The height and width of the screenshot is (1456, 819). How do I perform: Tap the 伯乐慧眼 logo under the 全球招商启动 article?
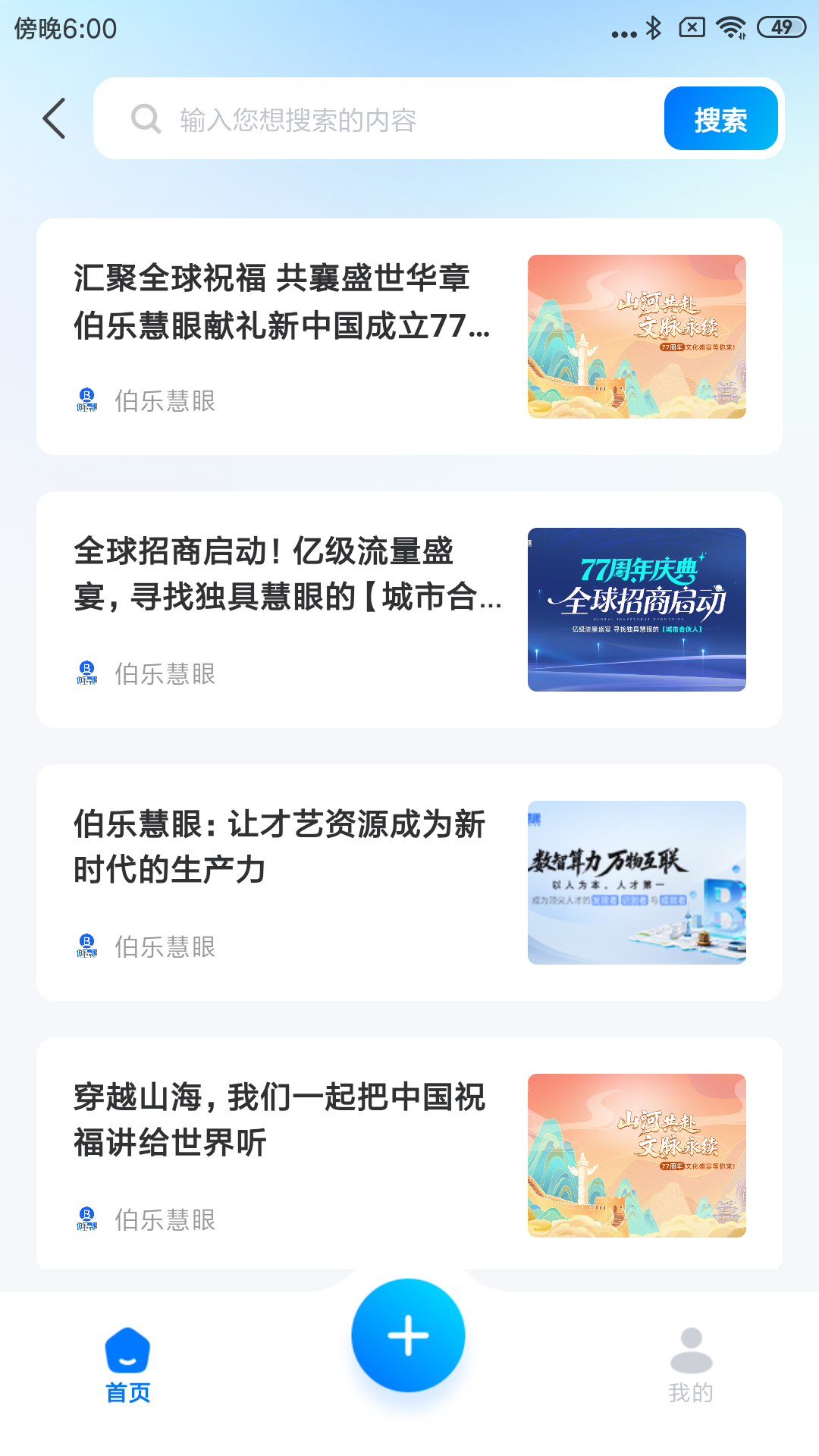click(x=86, y=673)
